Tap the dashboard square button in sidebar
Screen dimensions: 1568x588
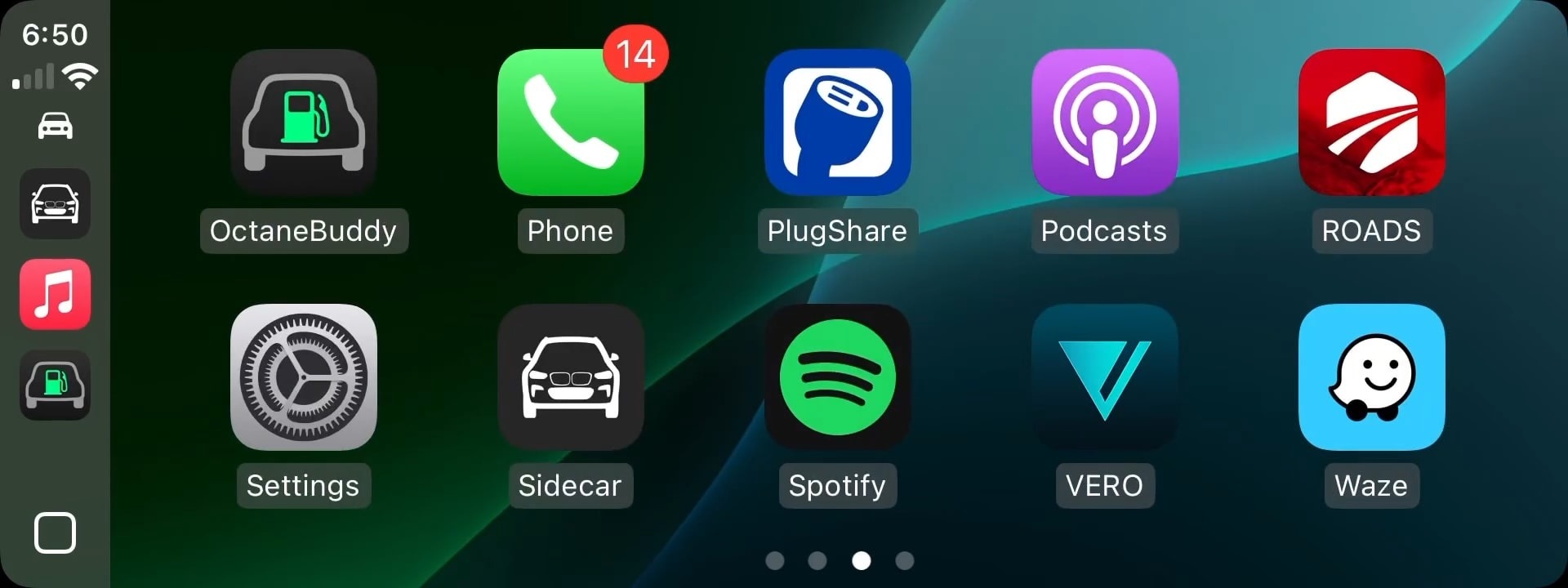(x=55, y=533)
